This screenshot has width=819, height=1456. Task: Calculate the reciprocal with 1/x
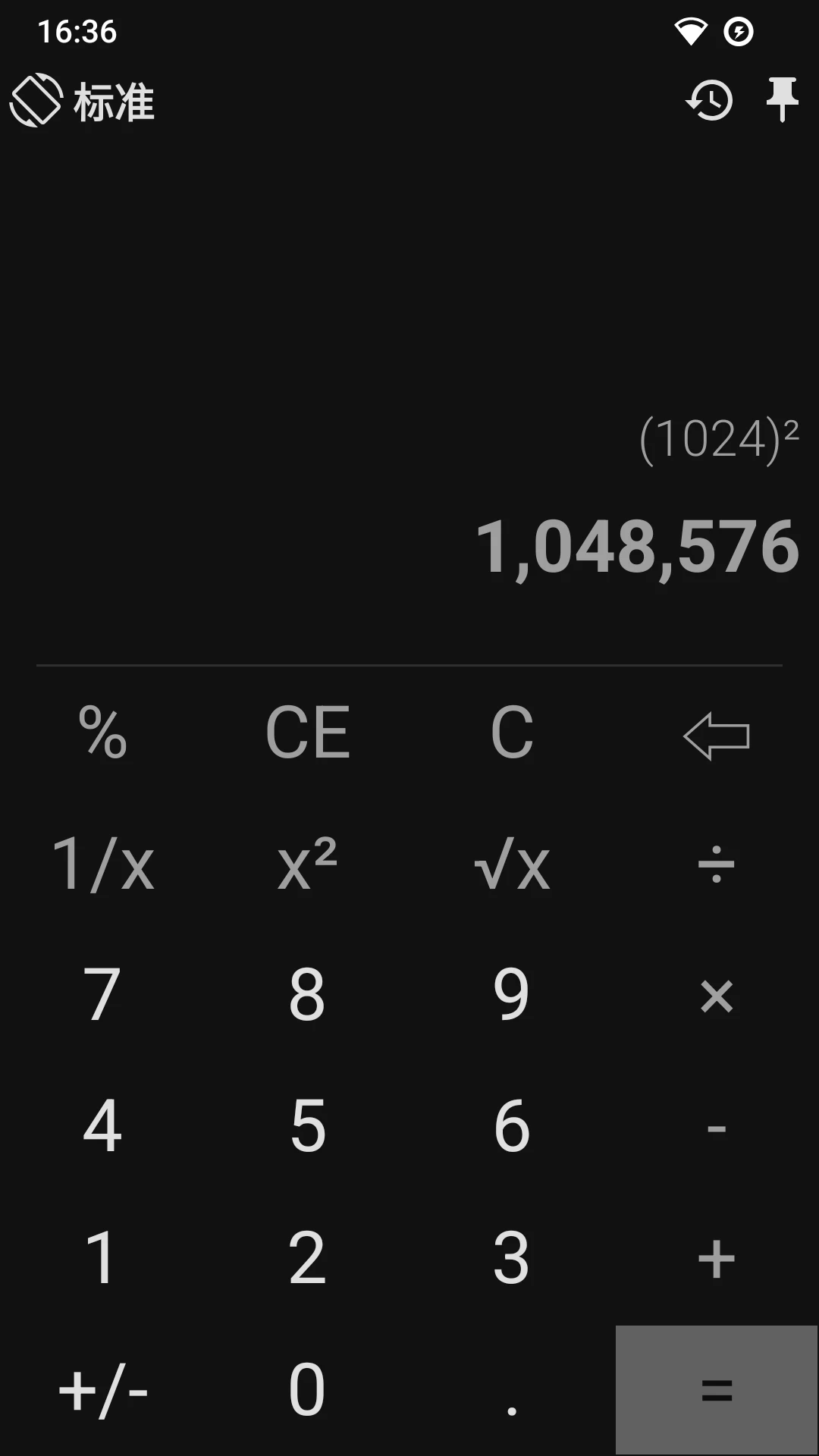pyautogui.click(x=102, y=864)
